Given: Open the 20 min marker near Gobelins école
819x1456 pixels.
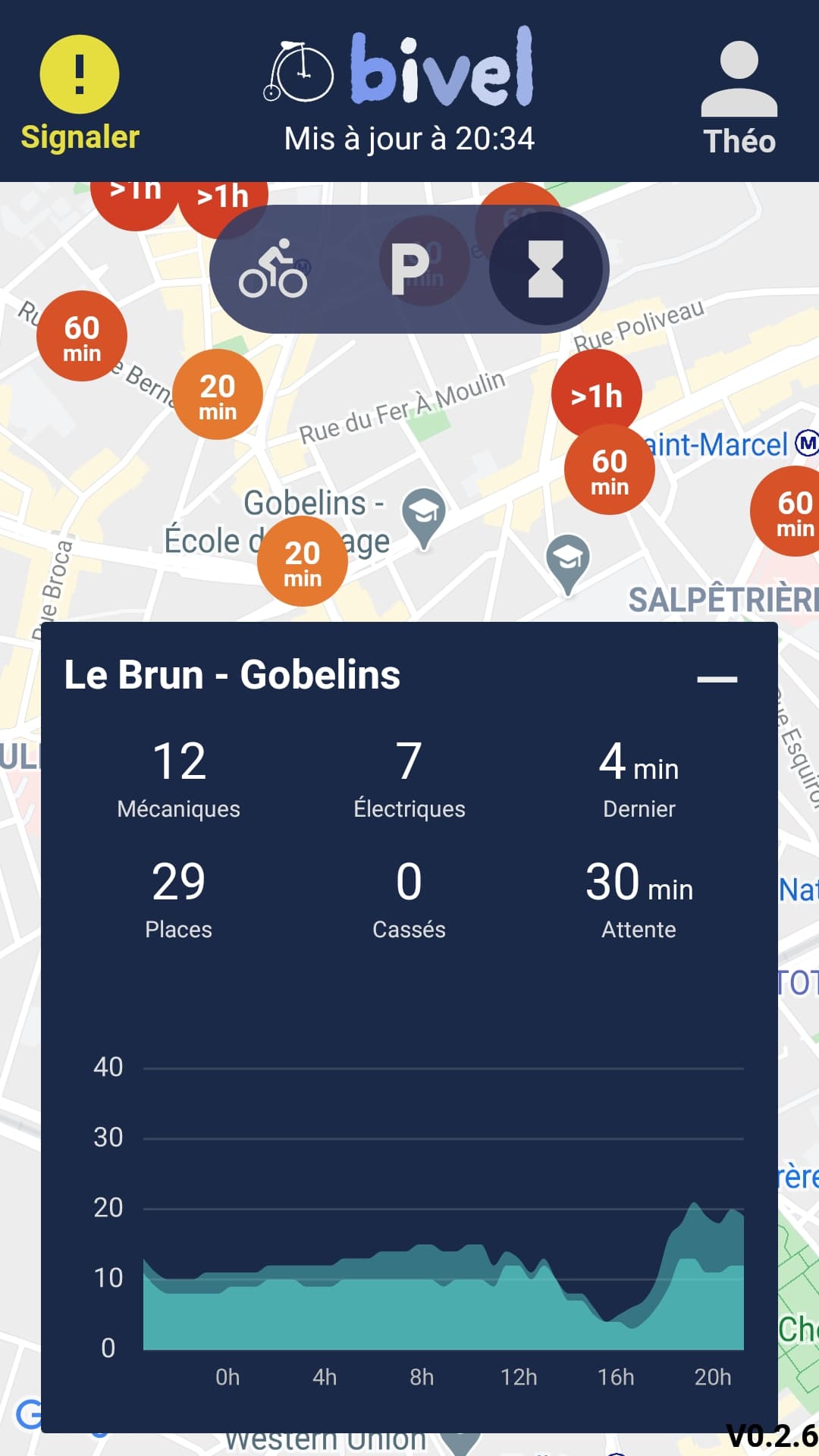Looking at the screenshot, I should point(302,561).
